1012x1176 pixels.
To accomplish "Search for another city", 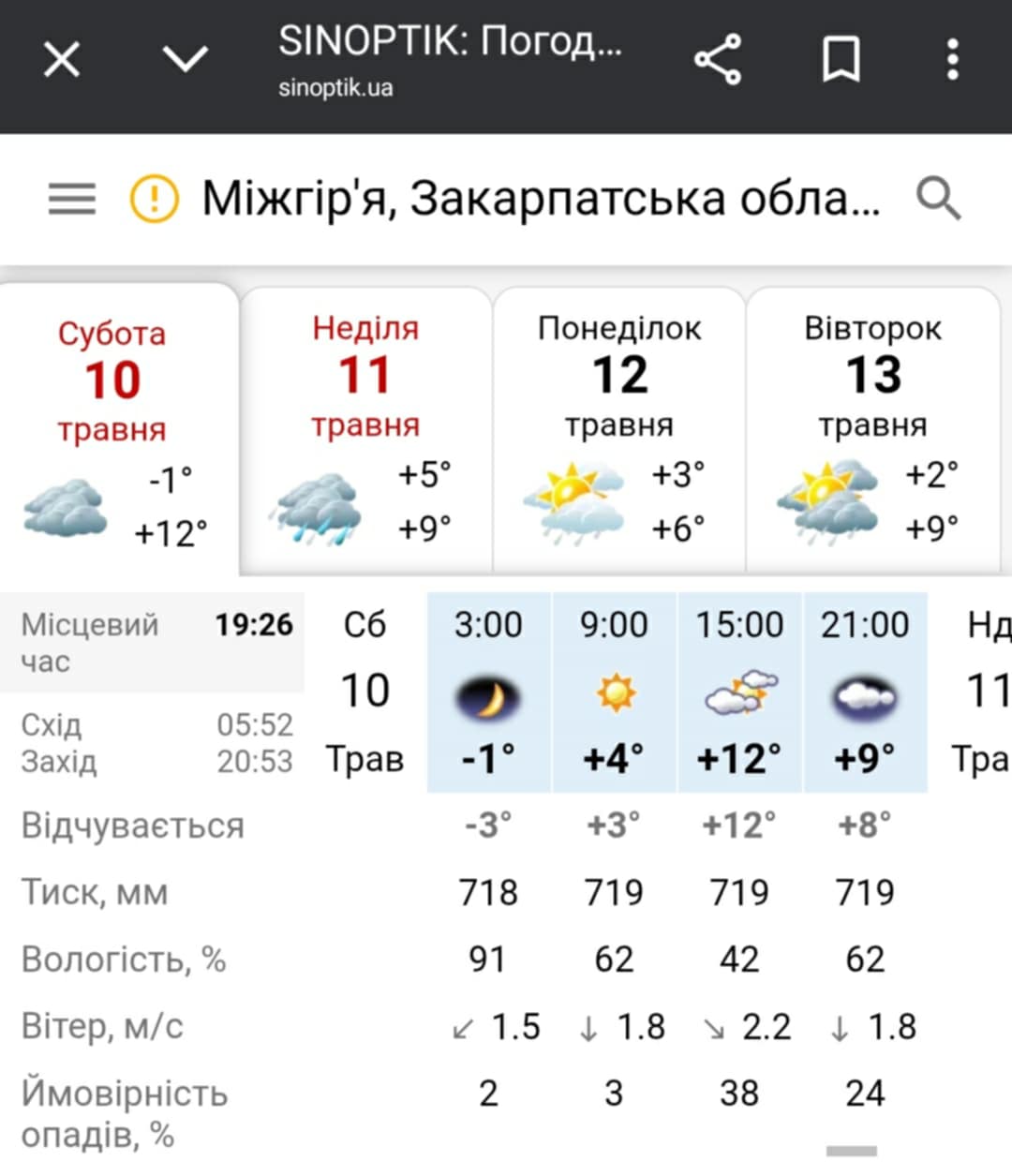I will (x=938, y=199).
